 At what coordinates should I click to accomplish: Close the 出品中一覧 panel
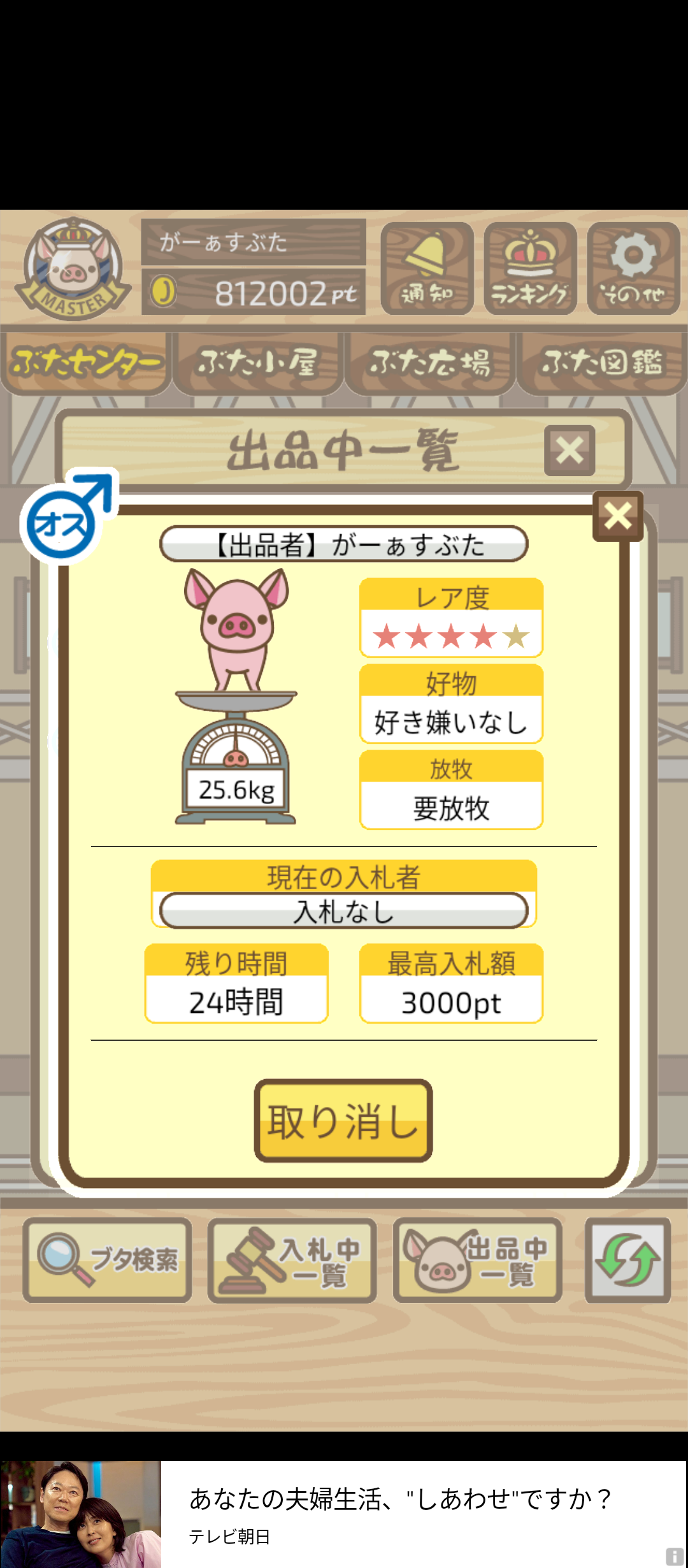click(570, 451)
